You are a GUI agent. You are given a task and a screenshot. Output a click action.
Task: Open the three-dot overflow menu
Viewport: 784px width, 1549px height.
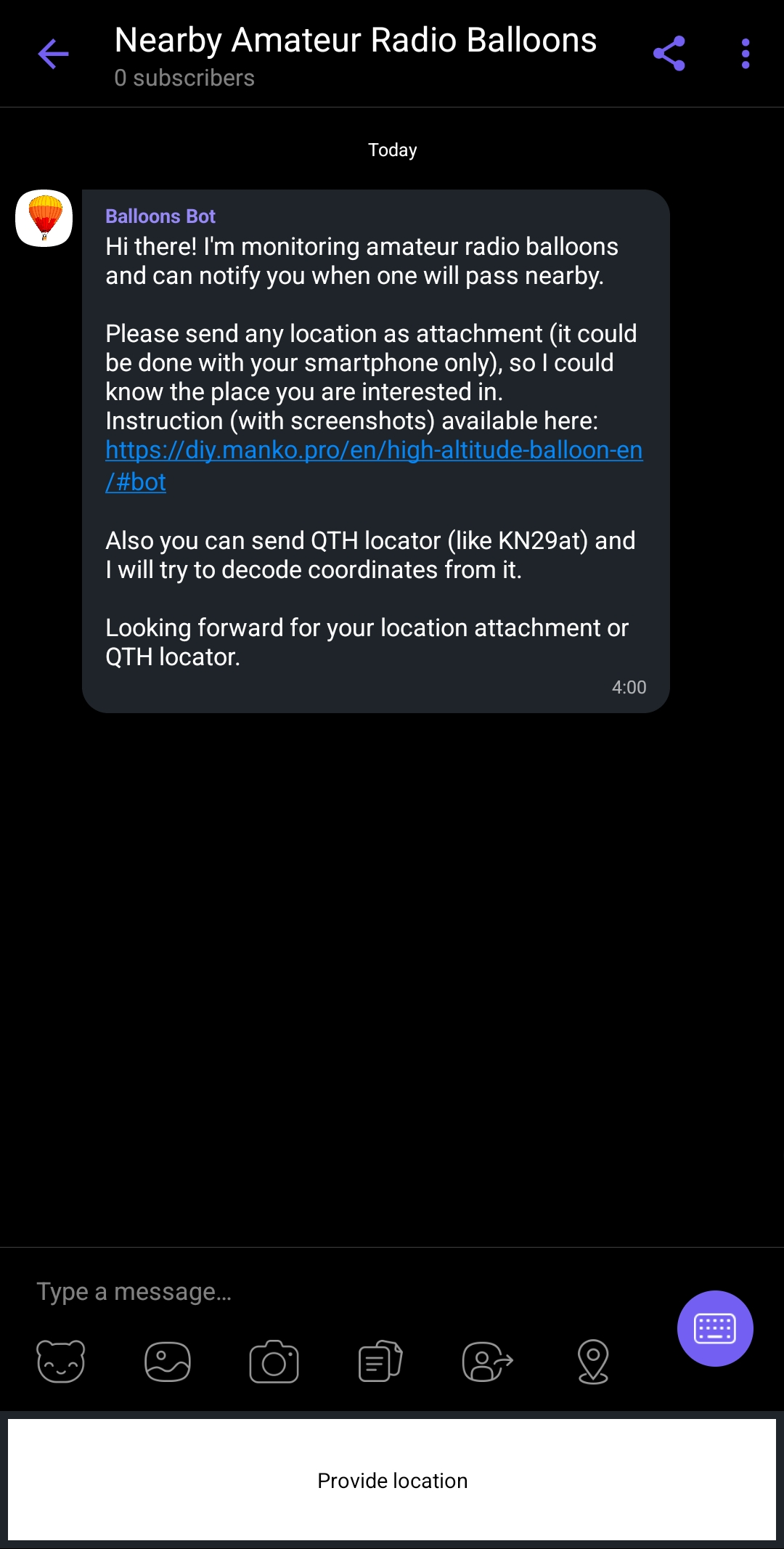746,54
